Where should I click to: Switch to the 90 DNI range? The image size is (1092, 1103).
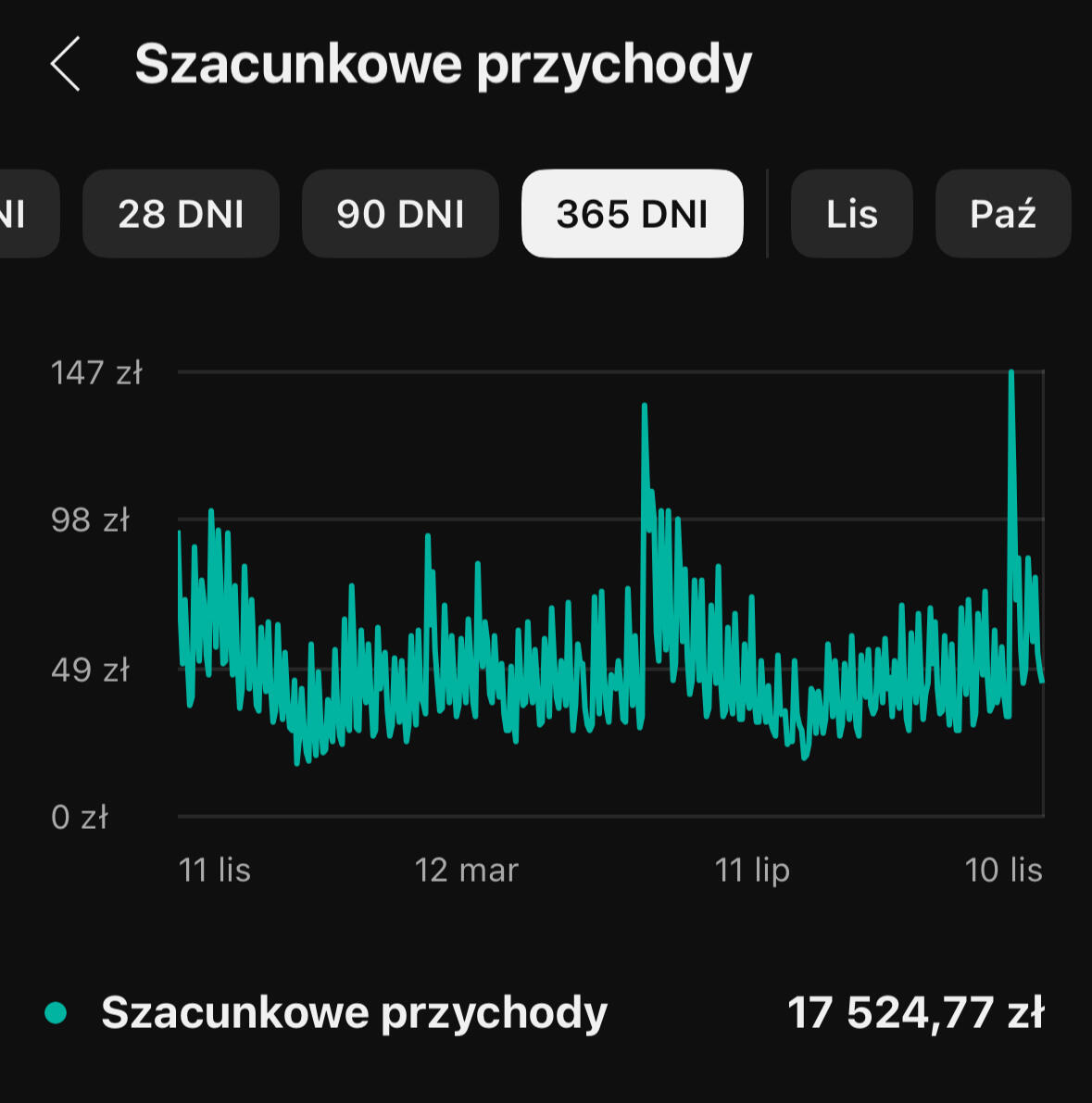(400, 214)
